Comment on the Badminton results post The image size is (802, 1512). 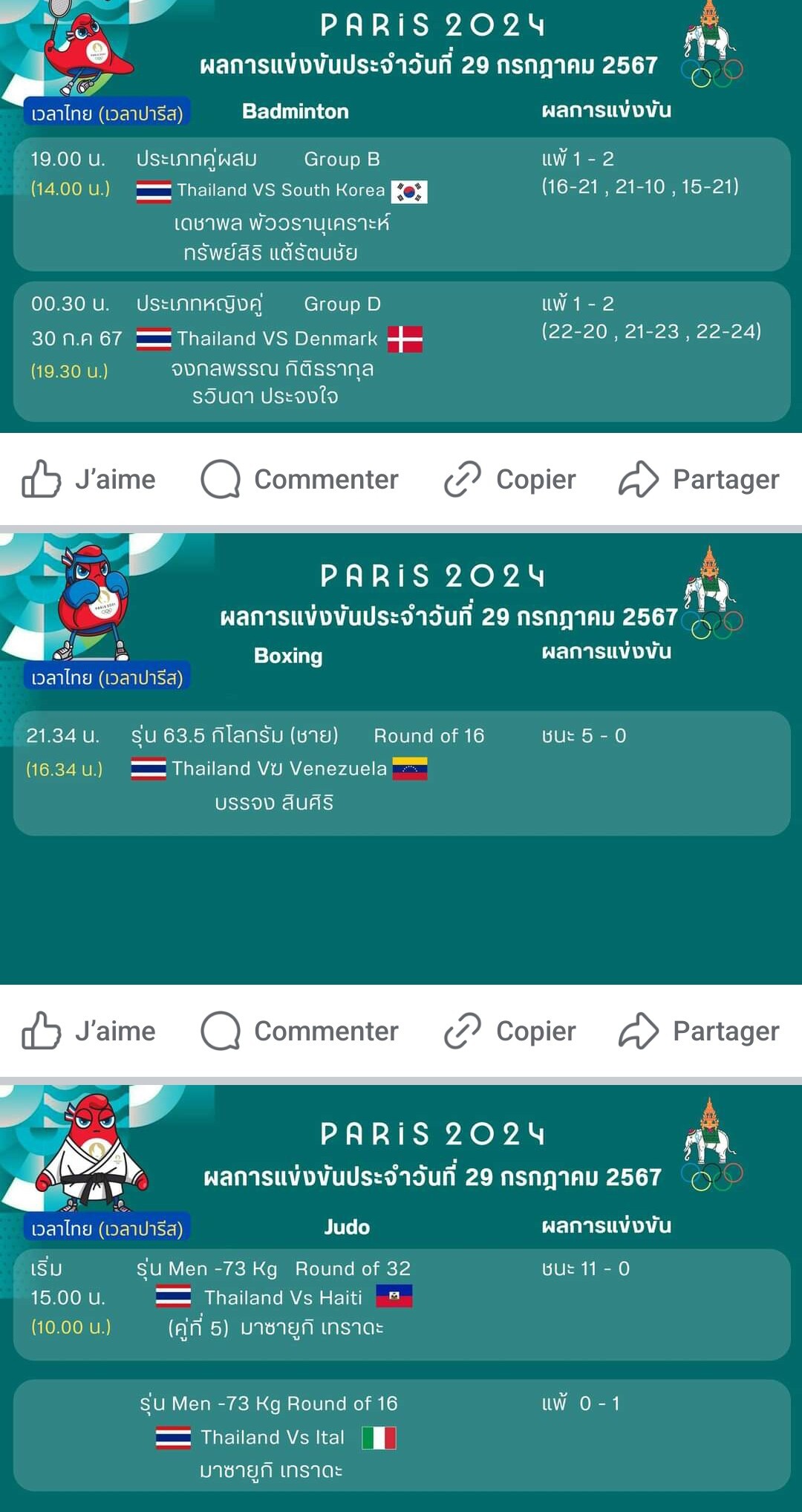tap(300, 480)
